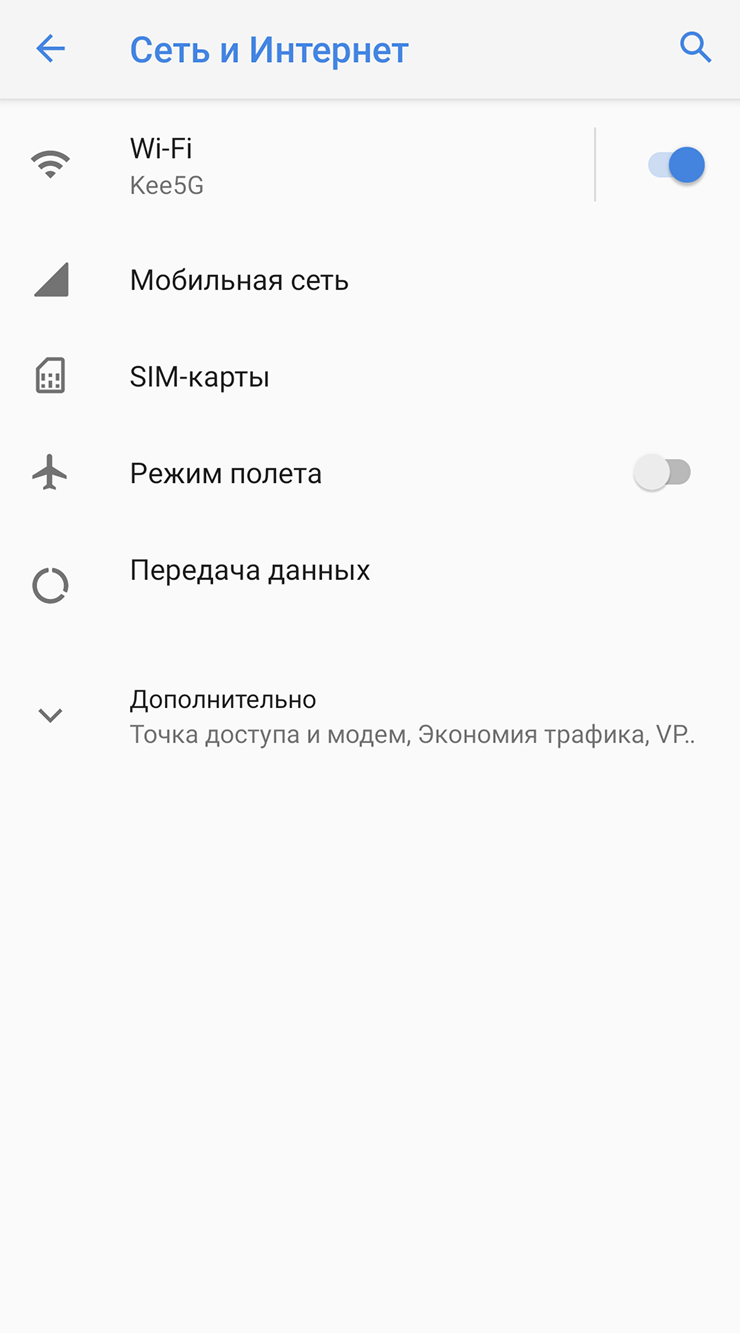Go back using the arrow icon

50,49
